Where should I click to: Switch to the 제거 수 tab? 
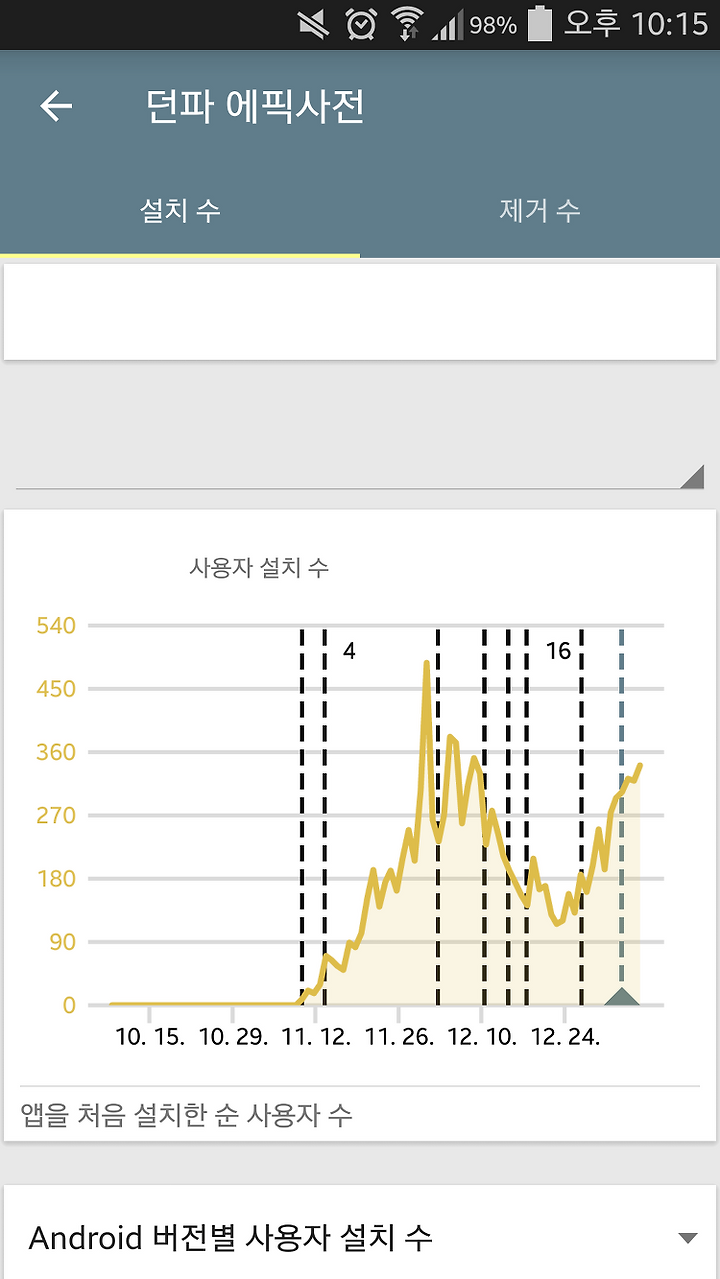[540, 211]
